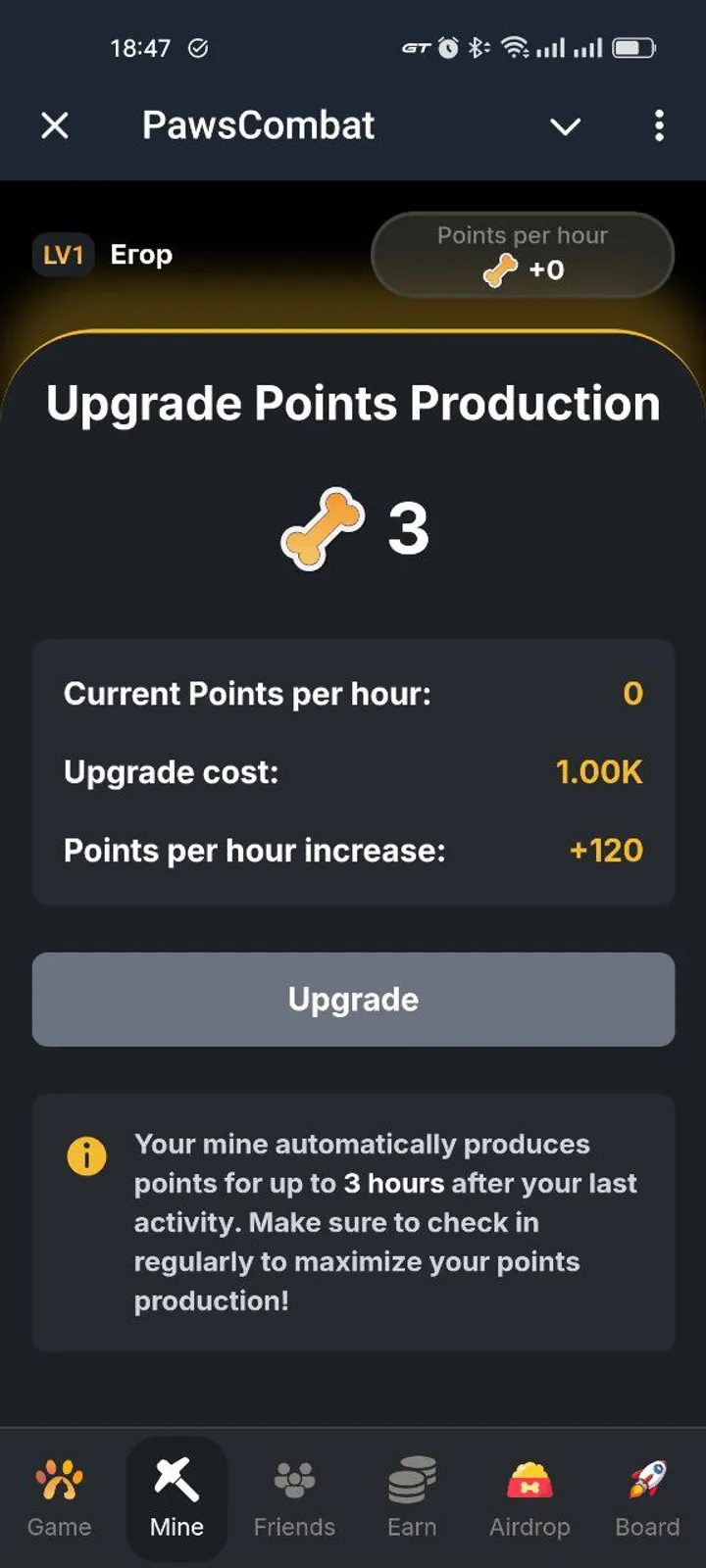Close the PawsCombat mini app

click(x=55, y=125)
